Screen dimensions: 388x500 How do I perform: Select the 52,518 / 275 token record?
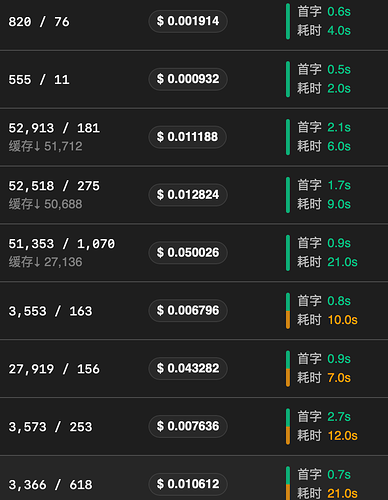pos(194,195)
